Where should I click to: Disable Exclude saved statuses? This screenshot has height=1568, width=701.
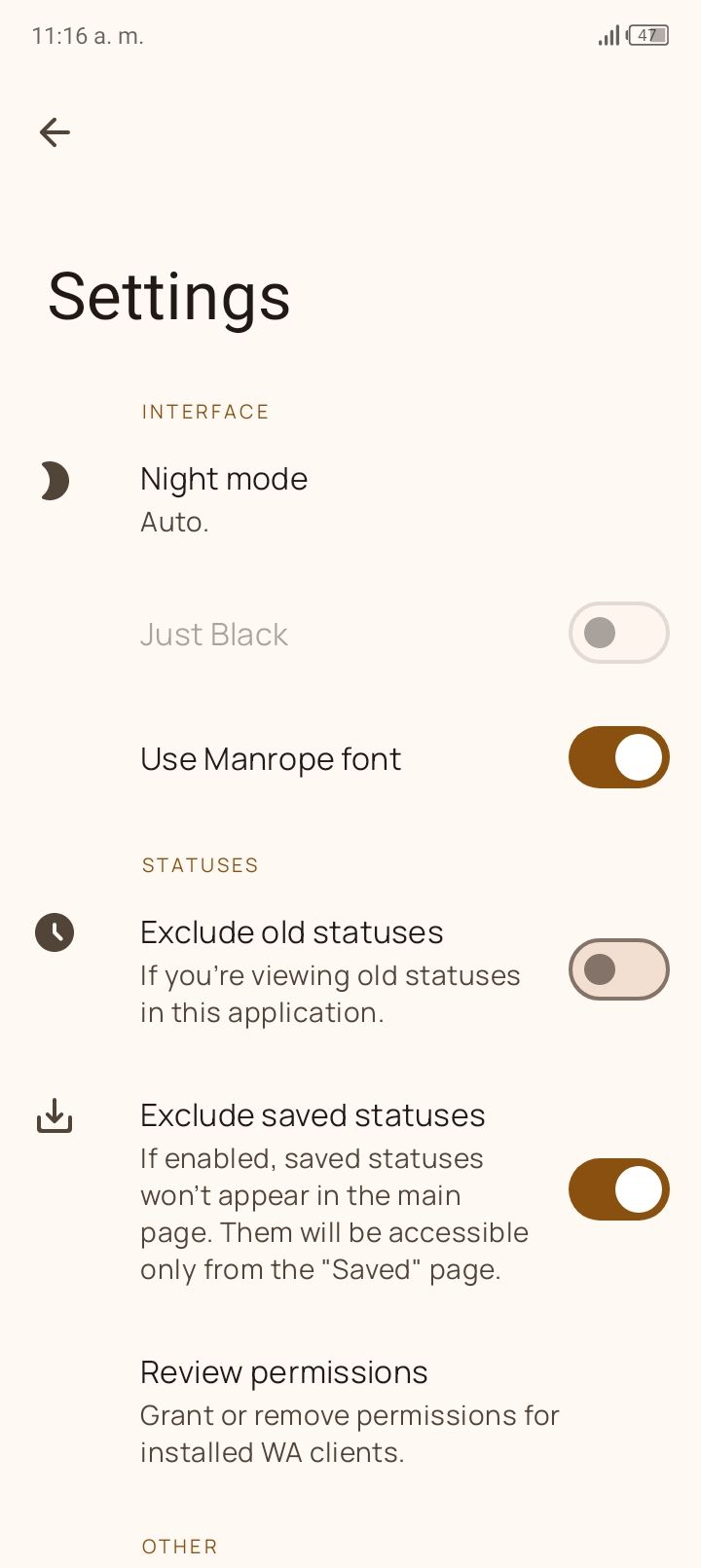point(618,1189)
